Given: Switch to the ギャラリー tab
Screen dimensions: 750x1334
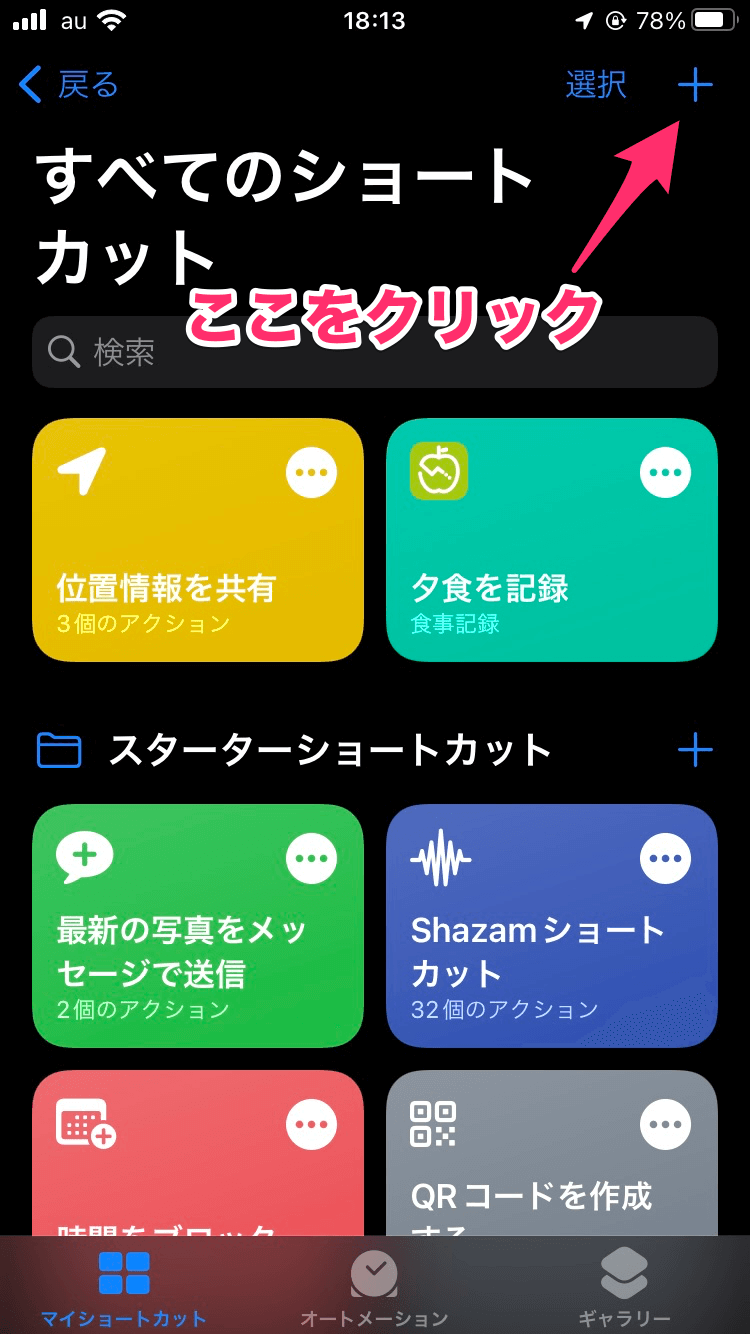Looking at the screenshot, I should 625,1287.
